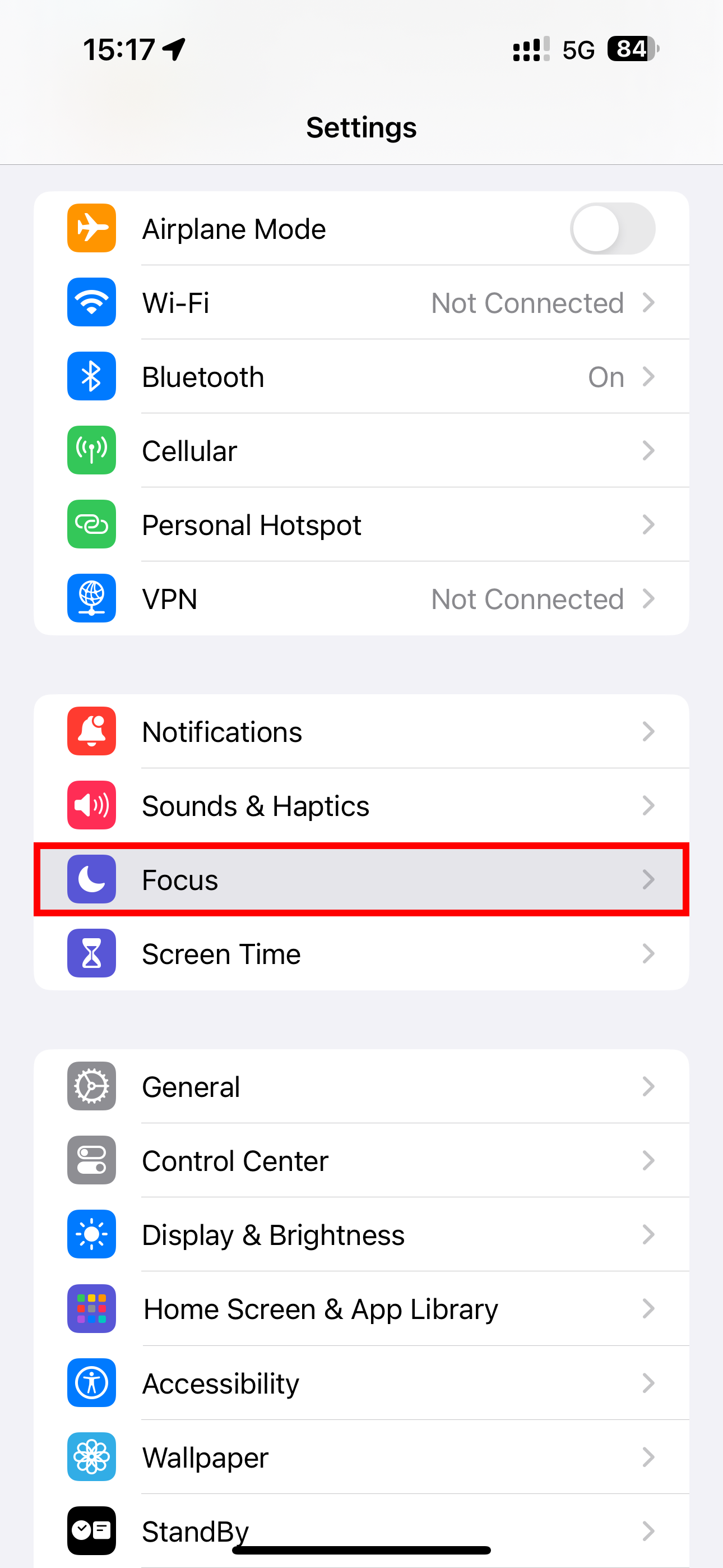Viewport: 723px width, 1568px height.
Task: Go to Control Center settings
Action: (x=361, y=1161)
